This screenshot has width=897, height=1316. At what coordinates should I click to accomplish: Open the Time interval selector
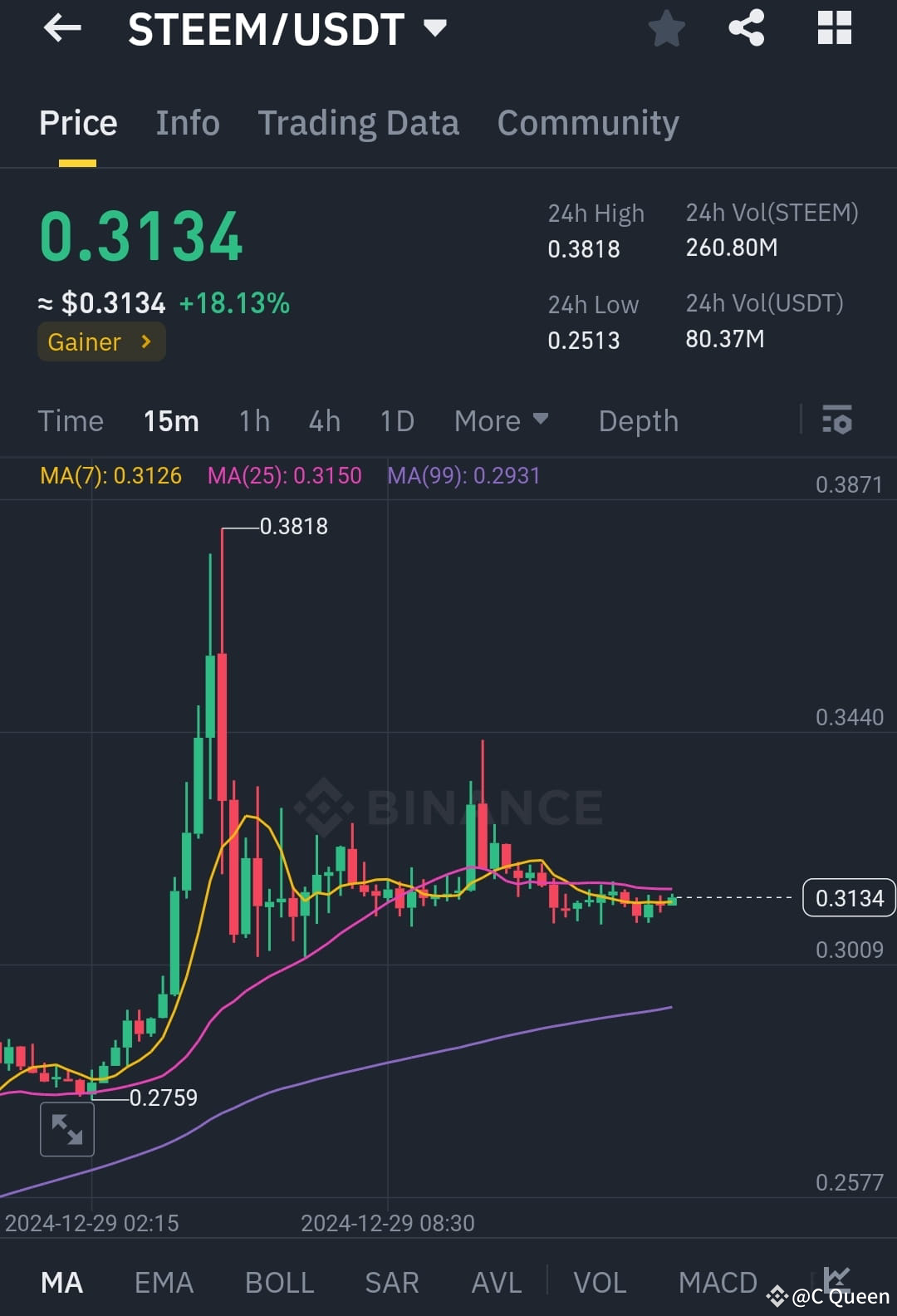[x=71, y=421]
